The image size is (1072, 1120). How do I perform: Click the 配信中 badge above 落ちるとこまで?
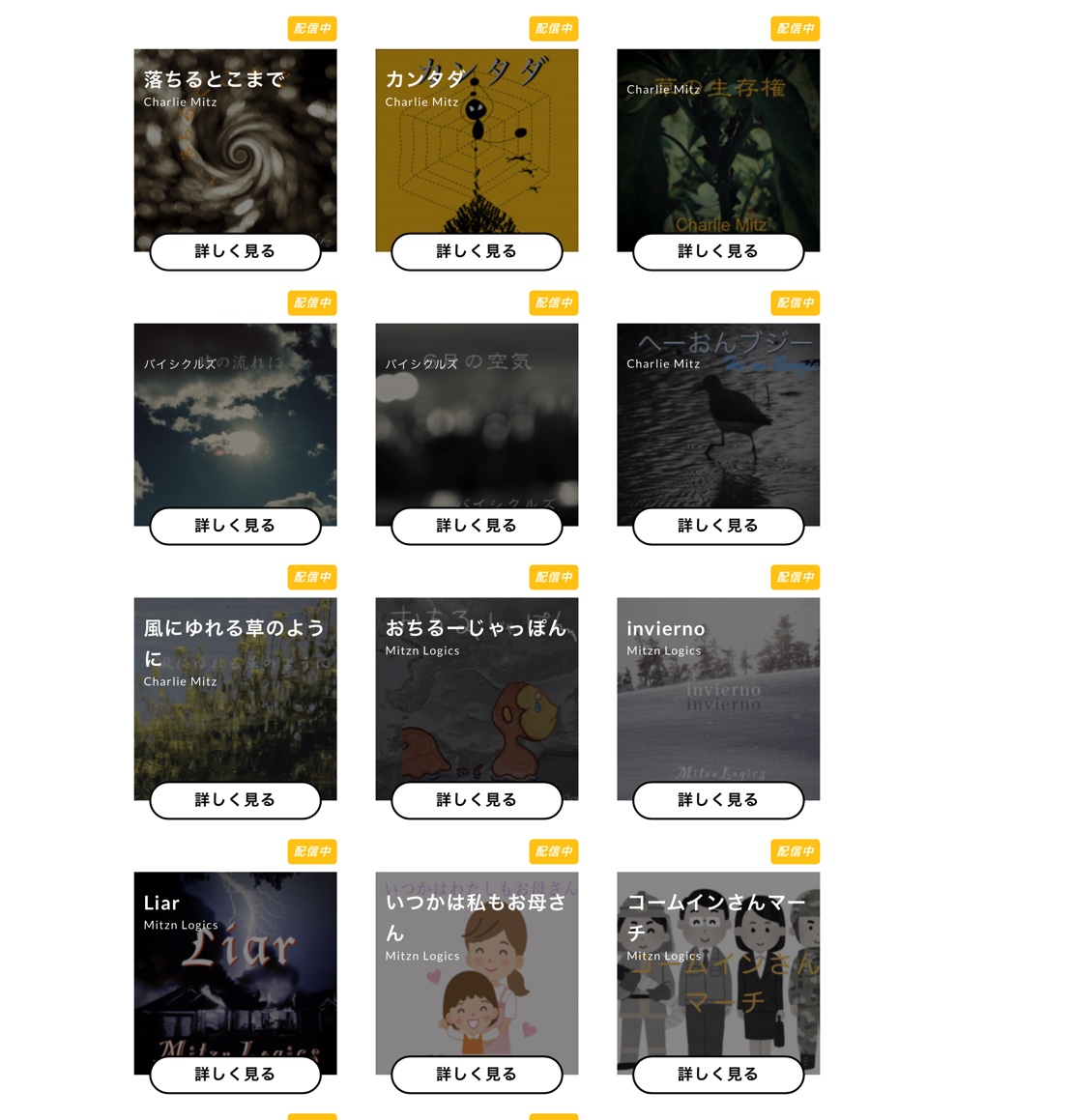311,28
